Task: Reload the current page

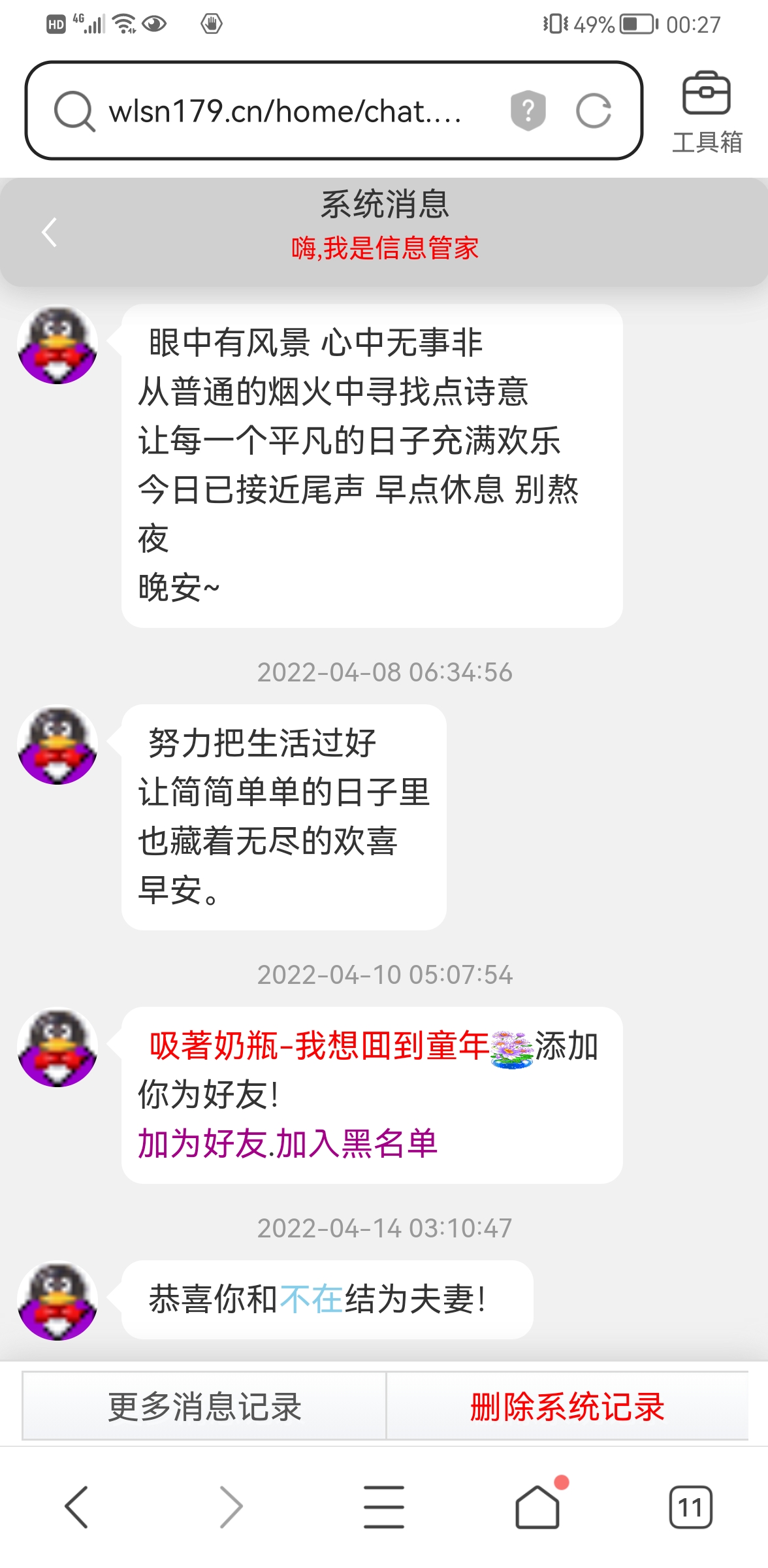Action: pos(593,111)
